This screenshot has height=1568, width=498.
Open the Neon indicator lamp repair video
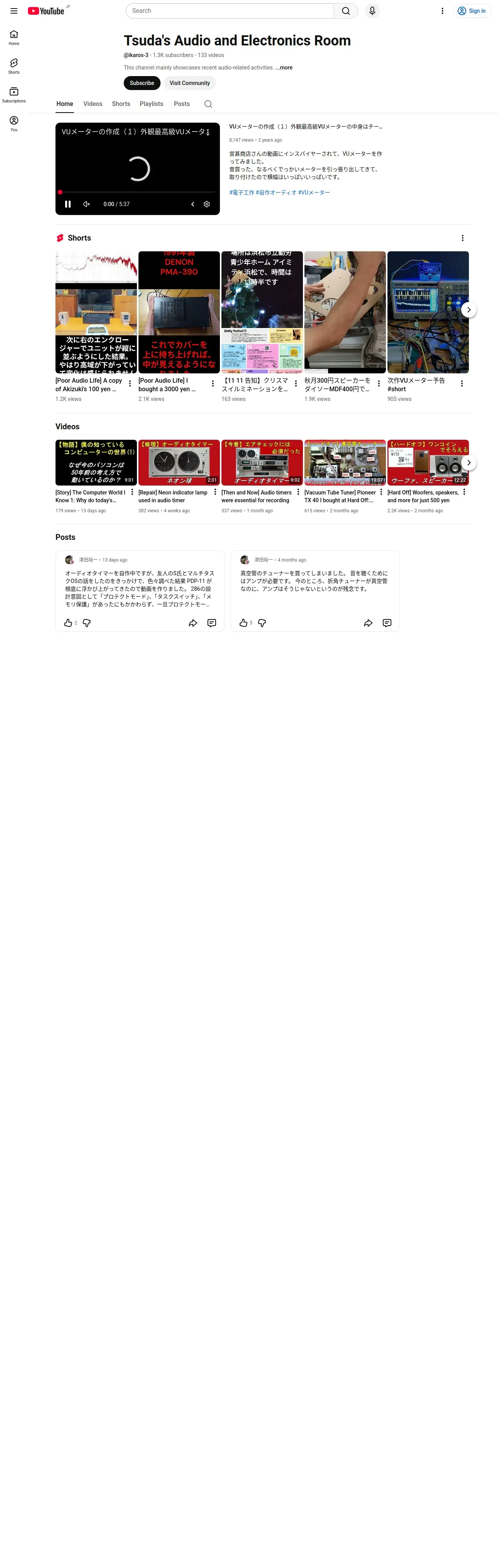tap(179, 463)
